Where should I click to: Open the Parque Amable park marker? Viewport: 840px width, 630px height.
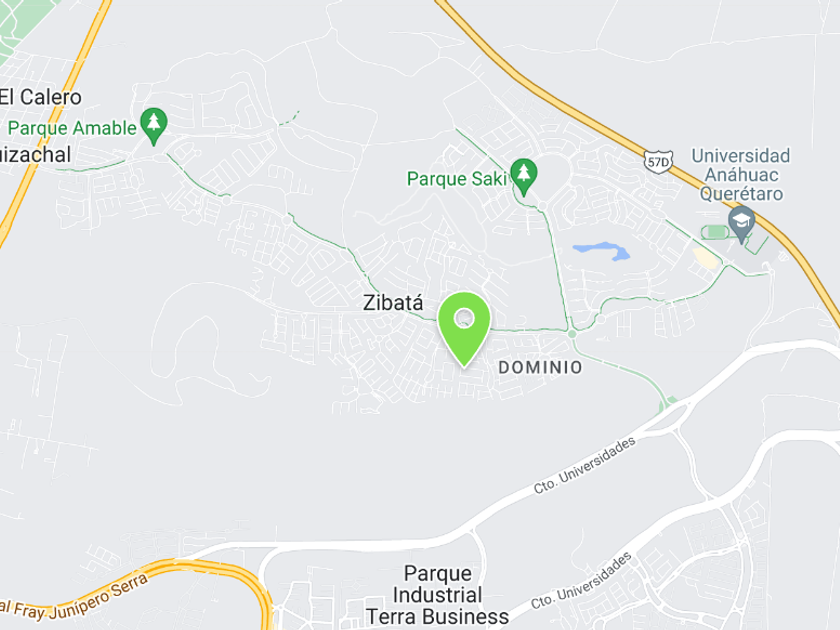(154, 126)
